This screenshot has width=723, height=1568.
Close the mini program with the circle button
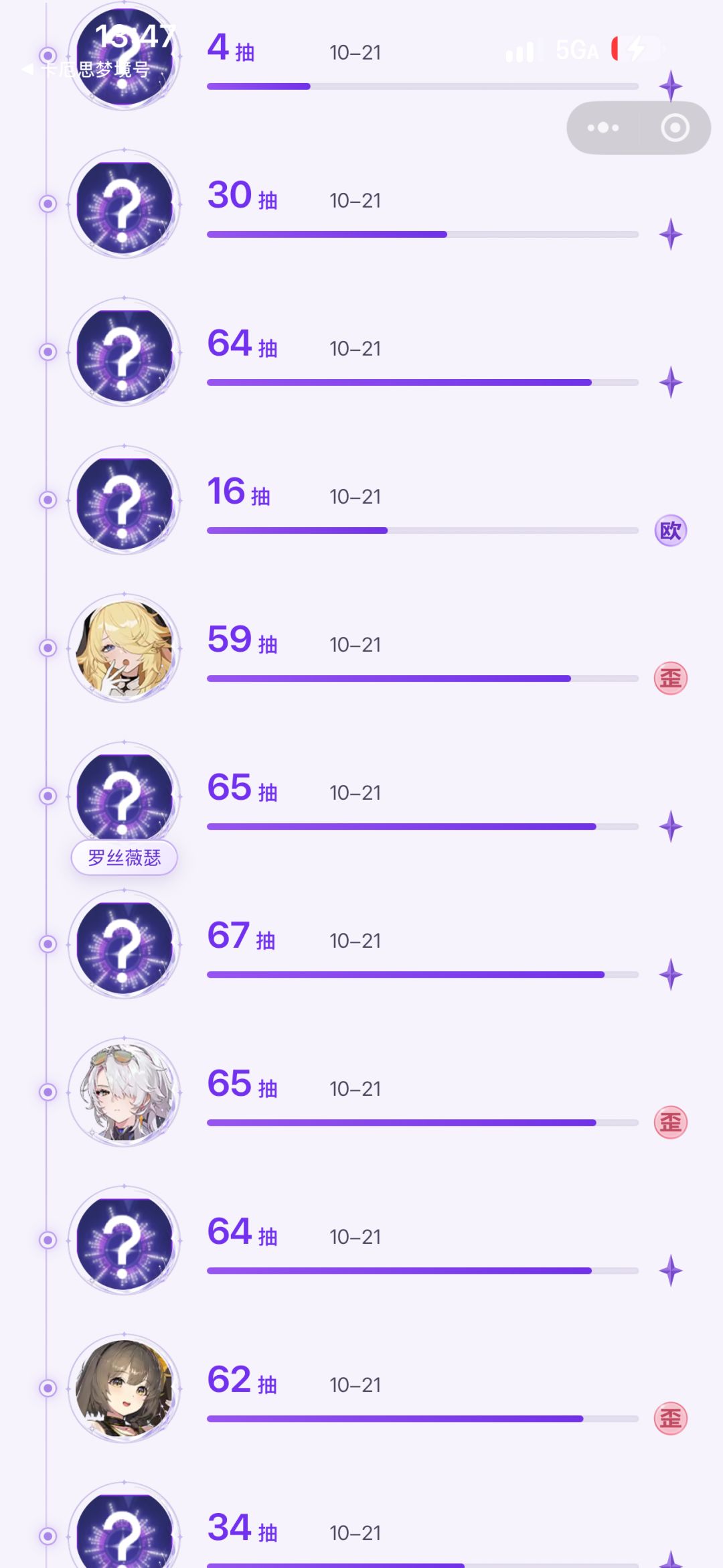(675, 127)
